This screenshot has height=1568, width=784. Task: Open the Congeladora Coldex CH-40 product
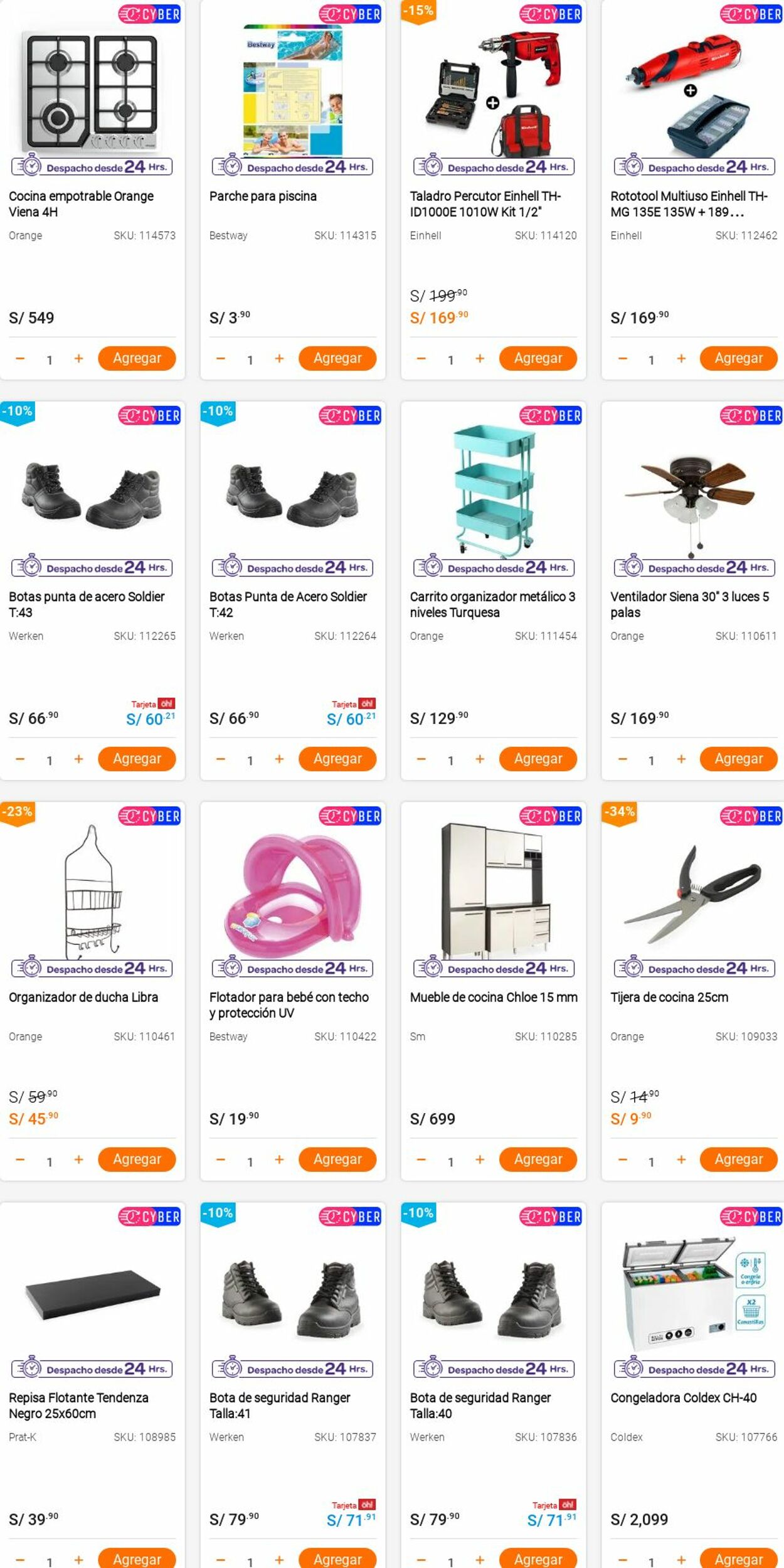coord(683,1397)
